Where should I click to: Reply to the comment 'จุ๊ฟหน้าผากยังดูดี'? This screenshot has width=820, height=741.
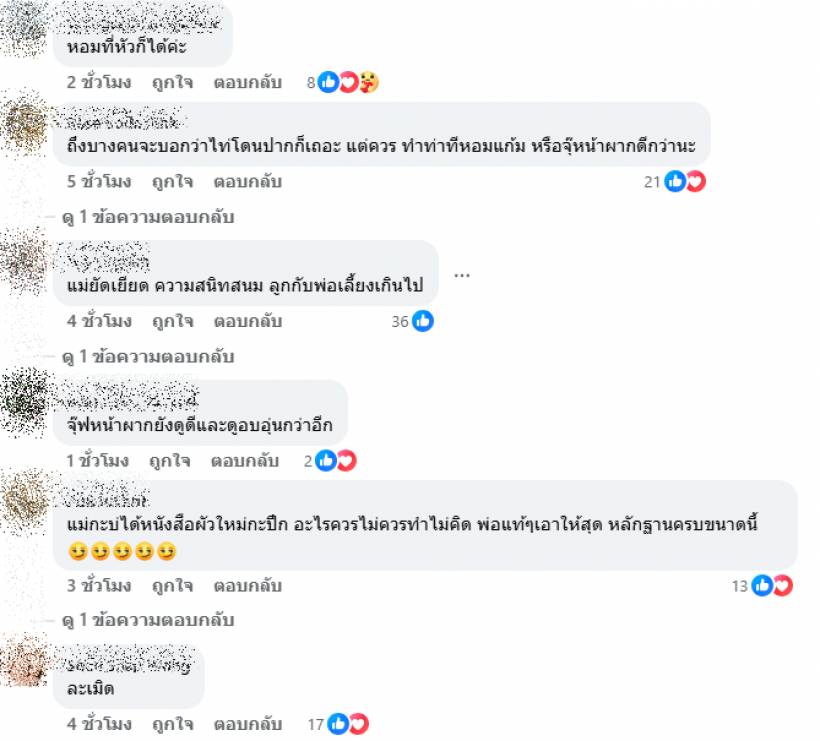coord(245,461)
